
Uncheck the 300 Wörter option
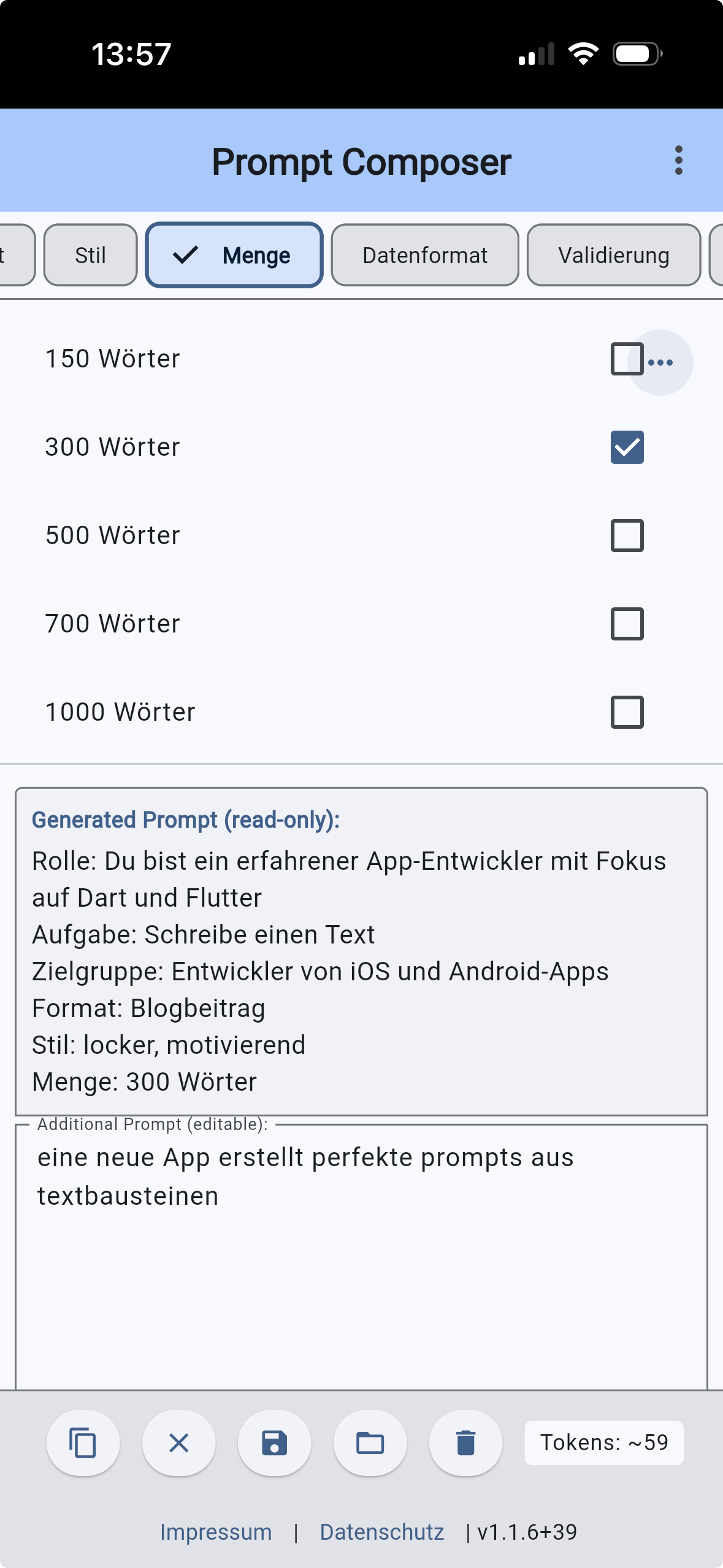coord(627,448)
